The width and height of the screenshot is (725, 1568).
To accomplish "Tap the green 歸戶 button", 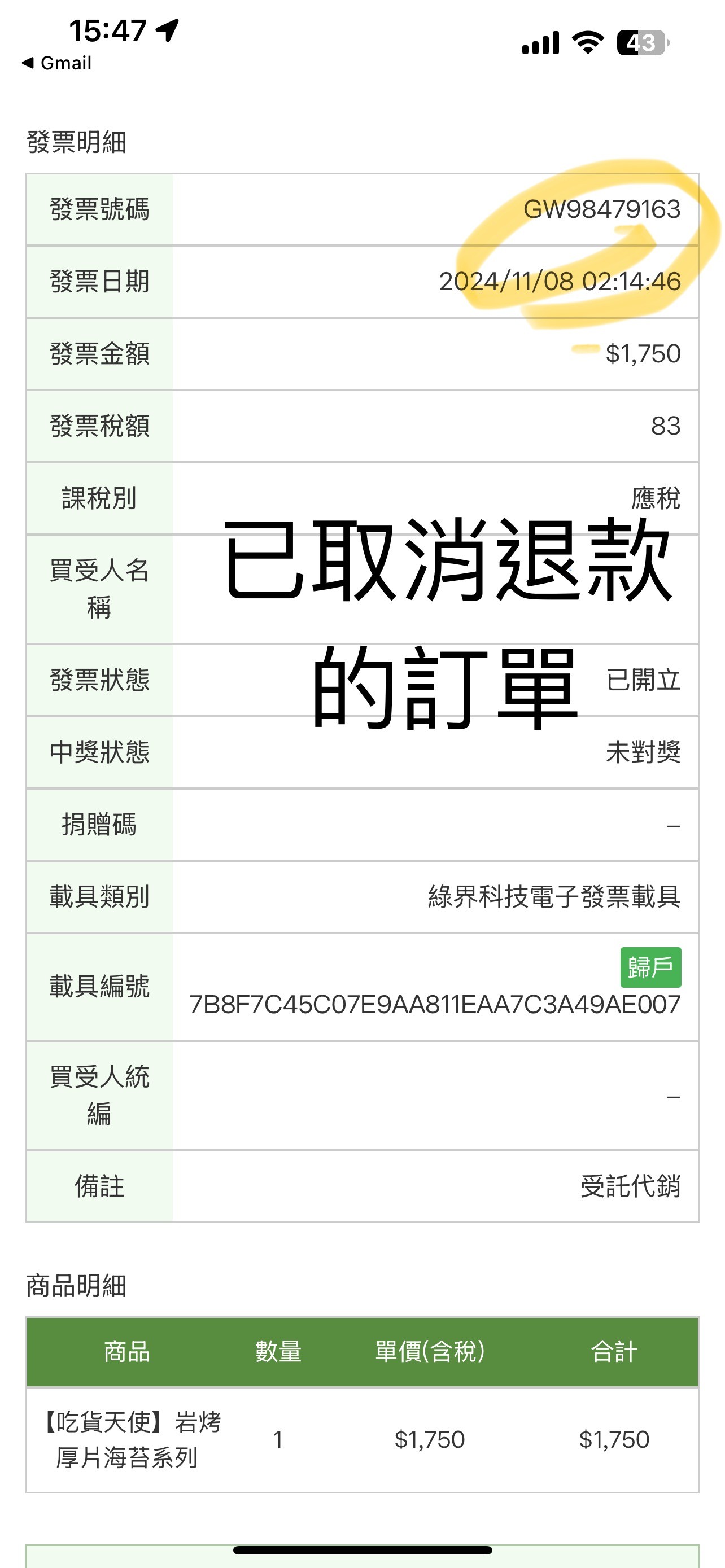I will (x=650, y=967).
